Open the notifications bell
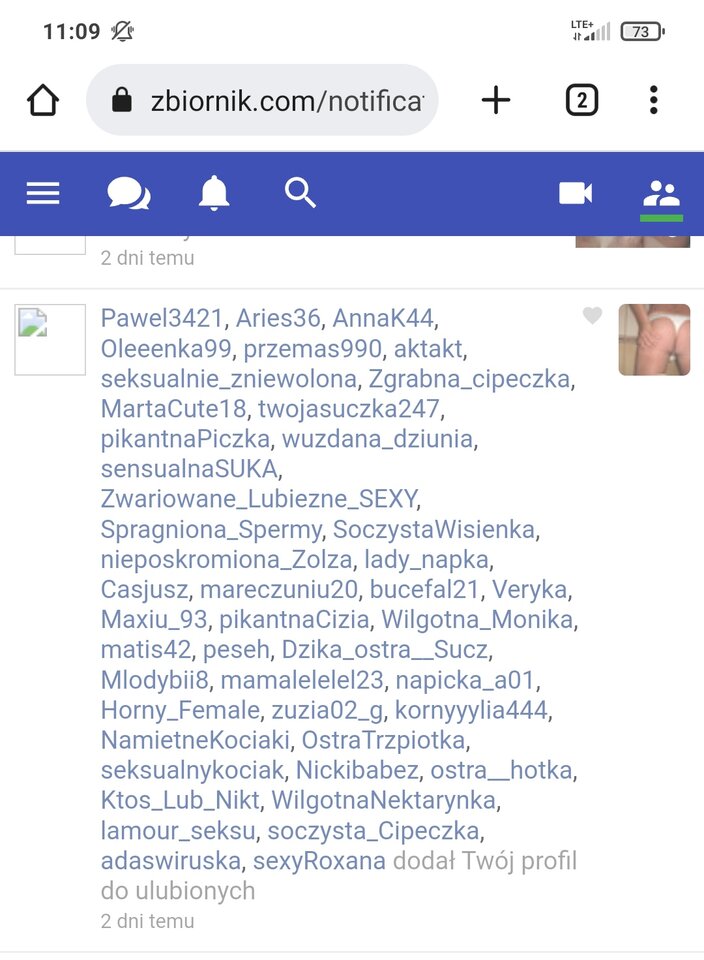 214,193
